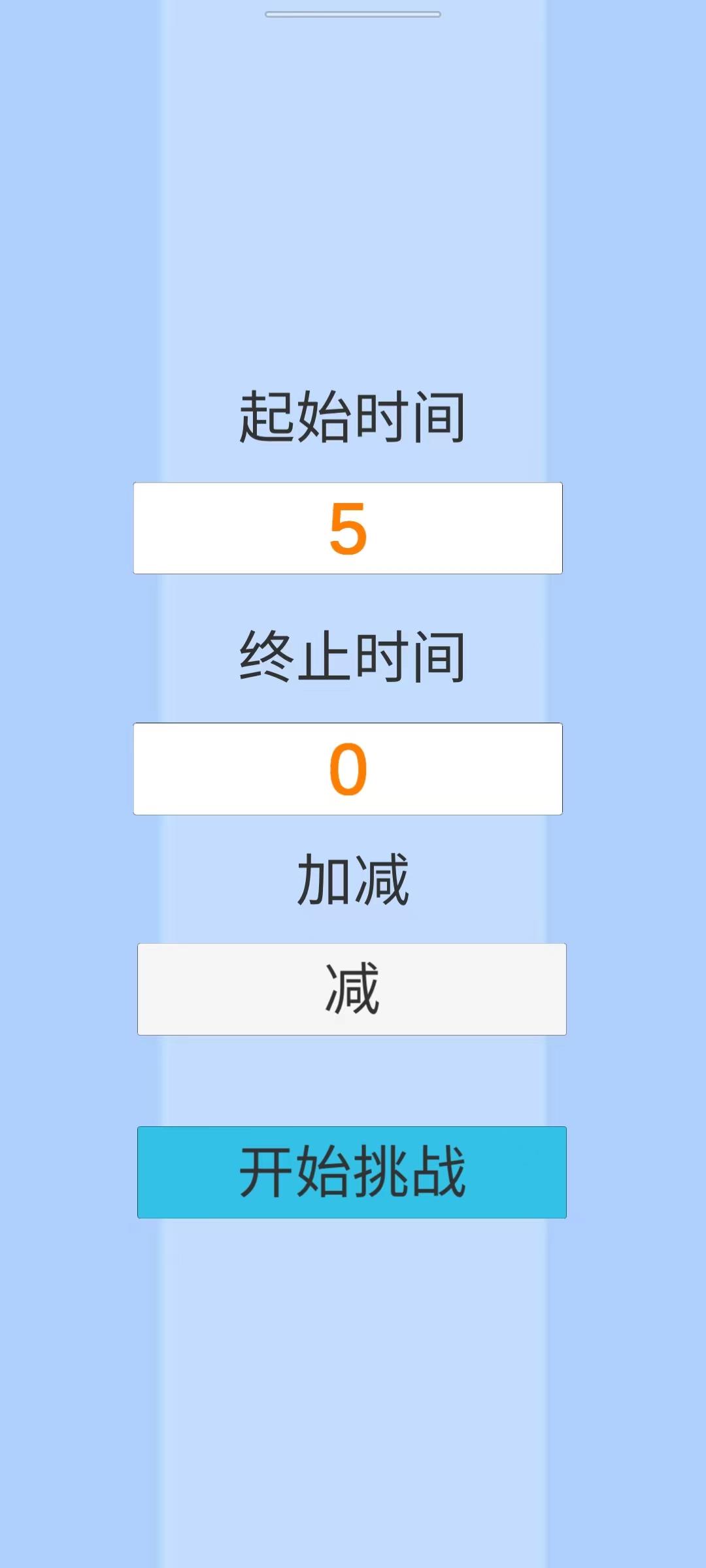Edit the 起始时间 field showing 5
Screen dimensions: 706x1568
click(348, 528)
